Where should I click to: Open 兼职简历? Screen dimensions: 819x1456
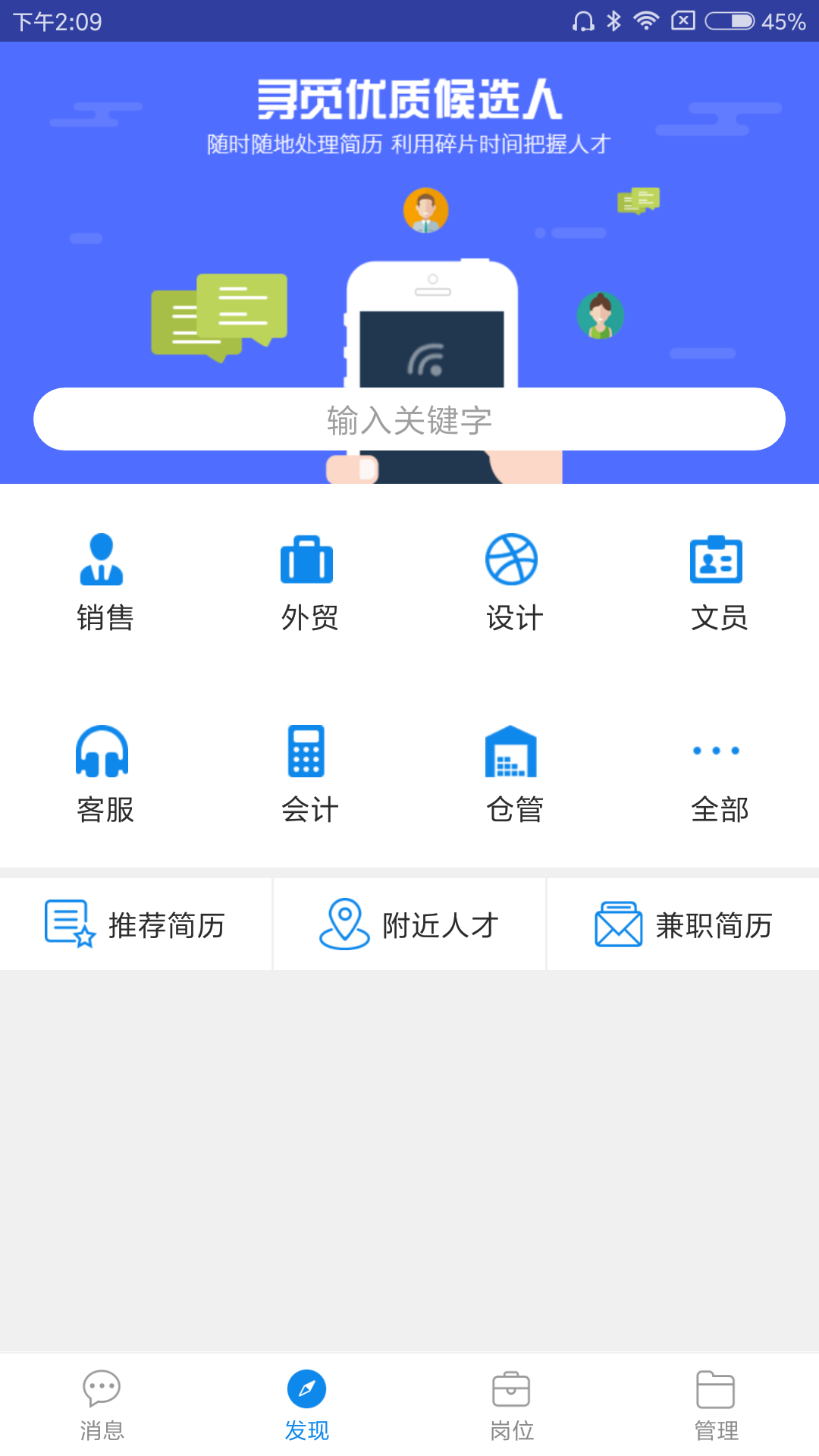(x=683, y=924)
